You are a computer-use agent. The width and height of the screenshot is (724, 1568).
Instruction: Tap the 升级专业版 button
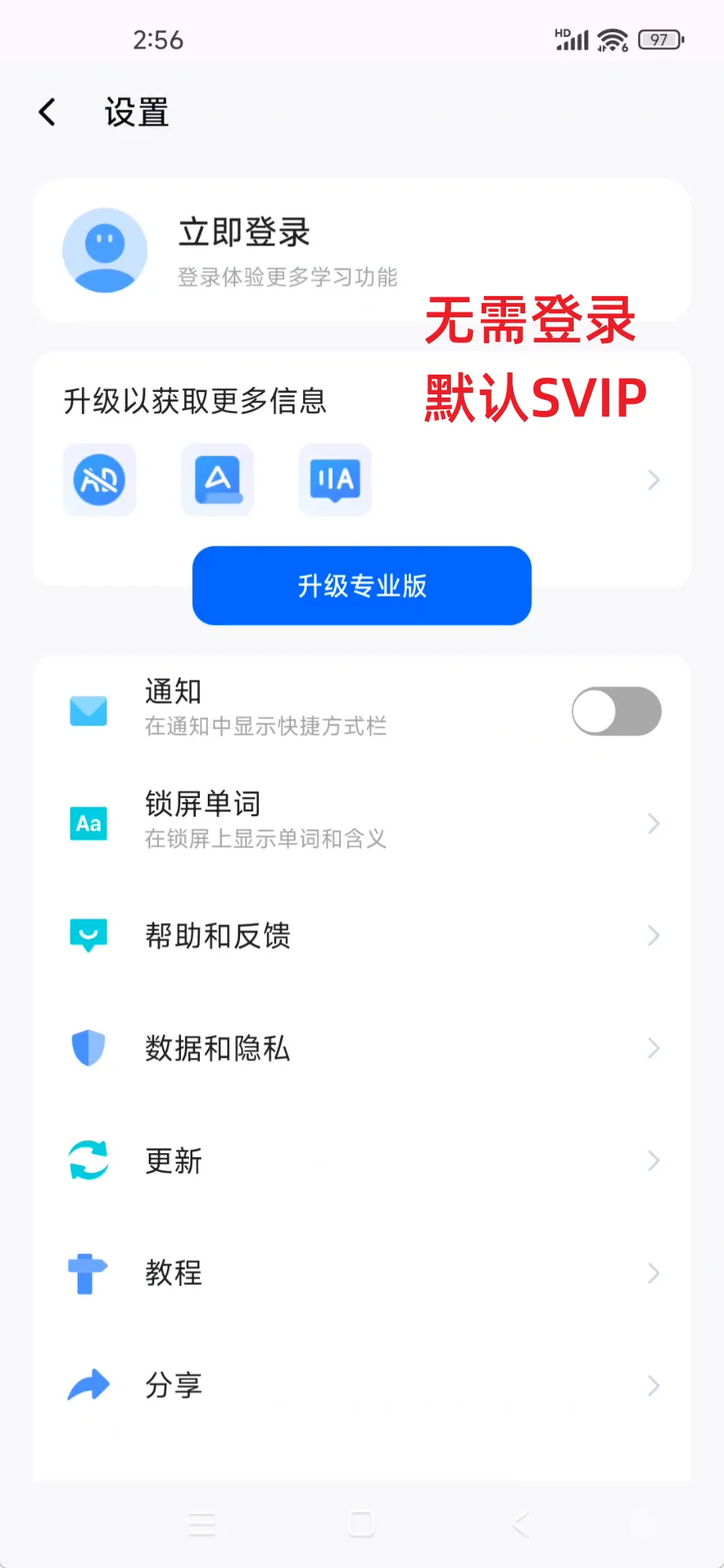(x=361, y=586)
